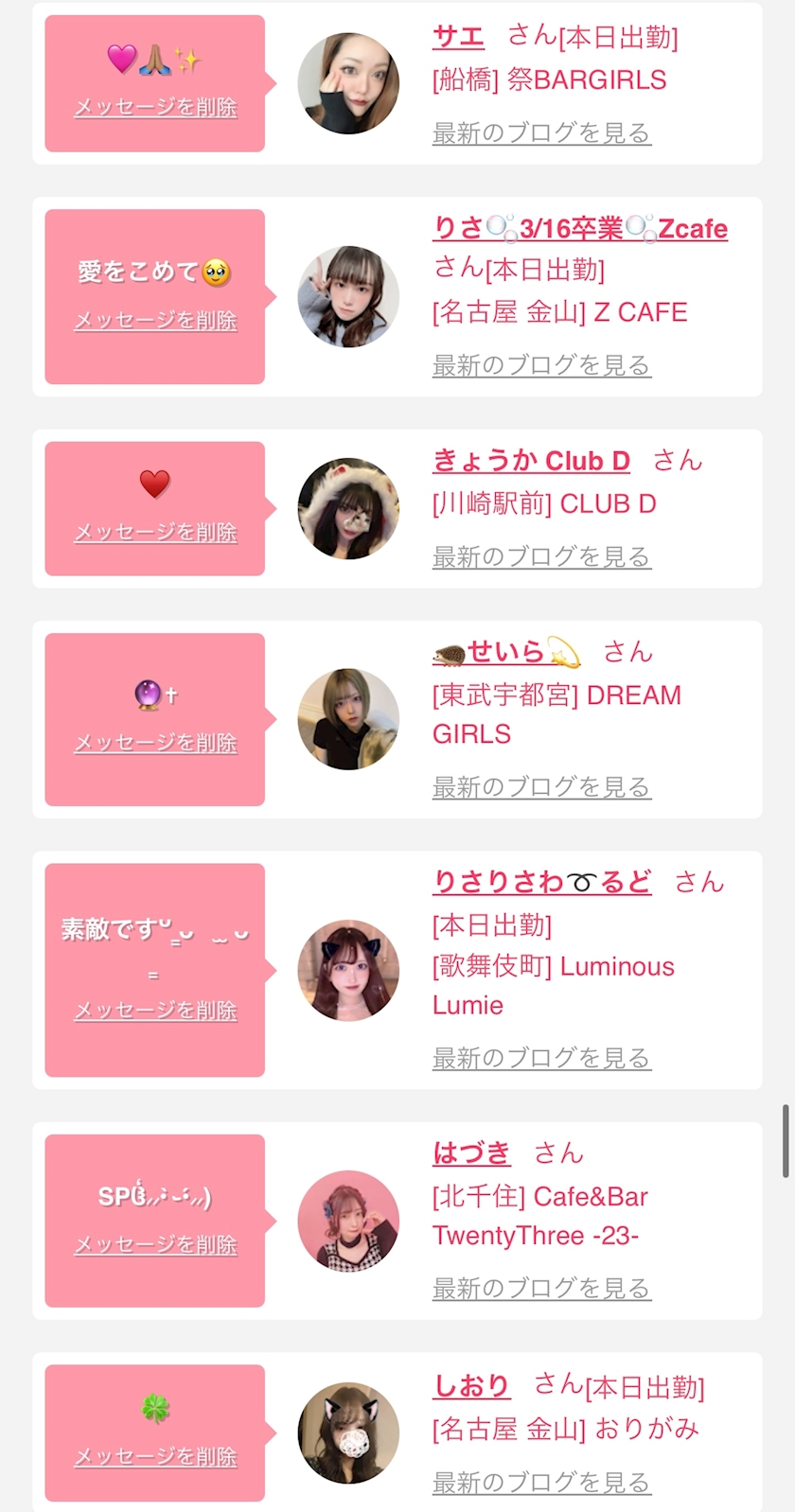View latest blog of きょうか Club D
The height and width of the screenshot is (1512, 795).
[x=541, y=556]
